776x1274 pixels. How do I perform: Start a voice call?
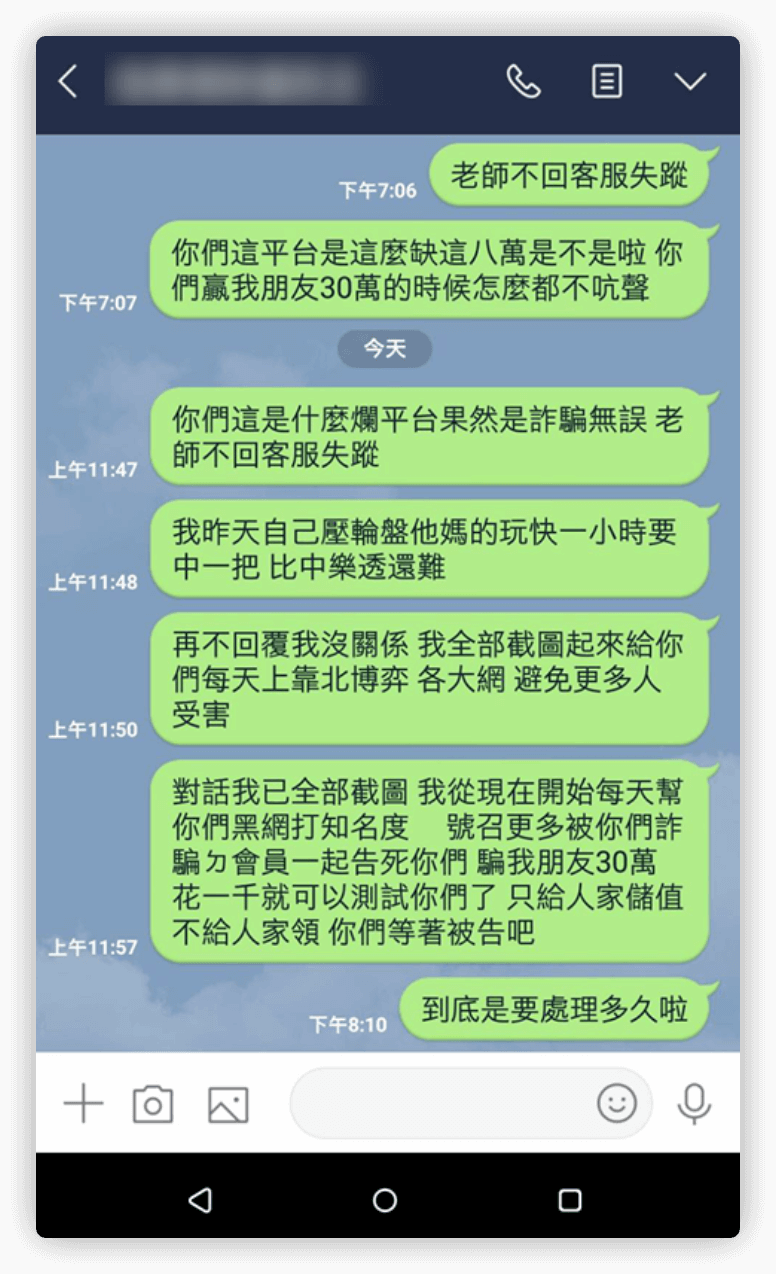point(523,82)
